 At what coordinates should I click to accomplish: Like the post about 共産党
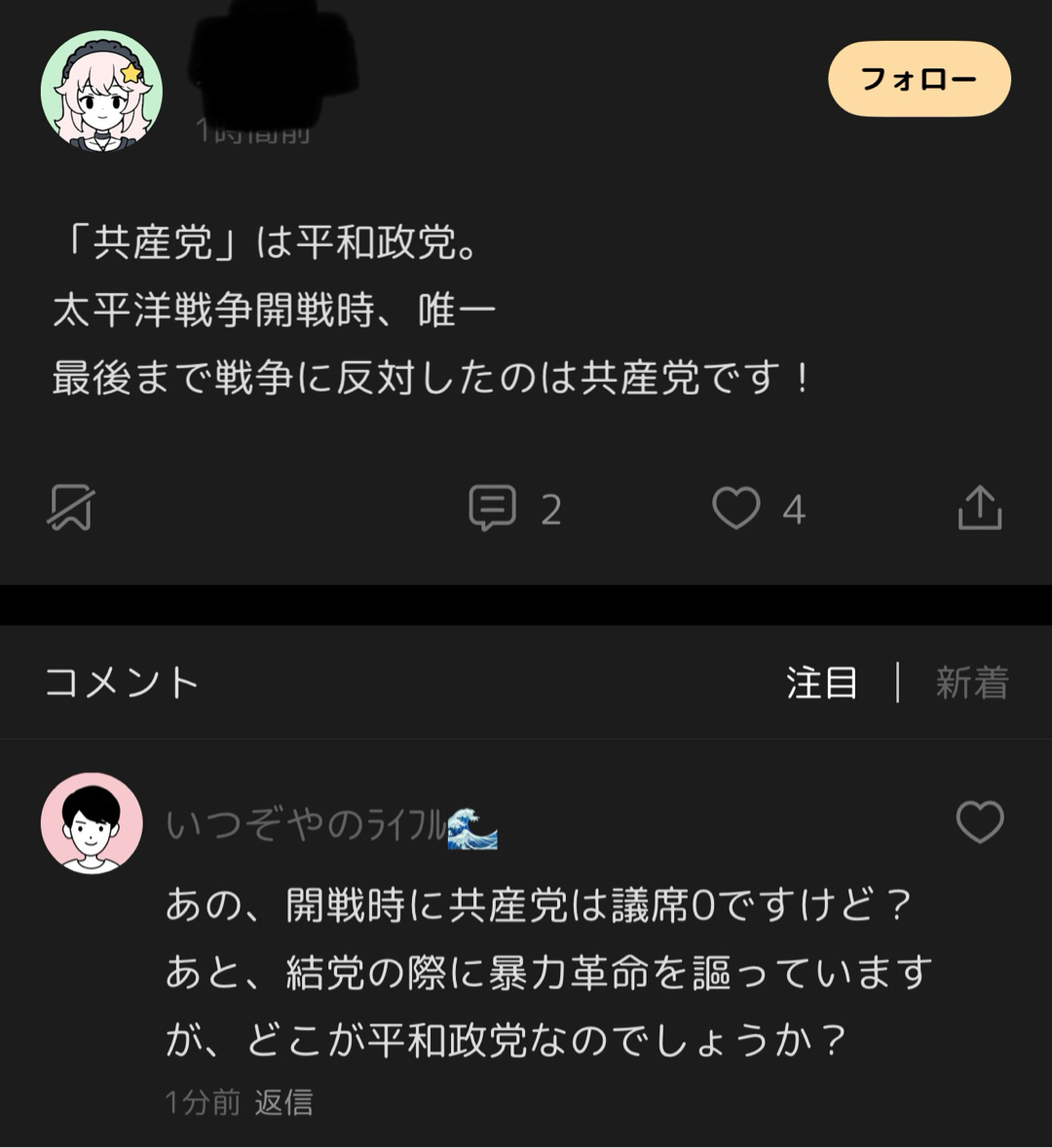tap(736, 507)
